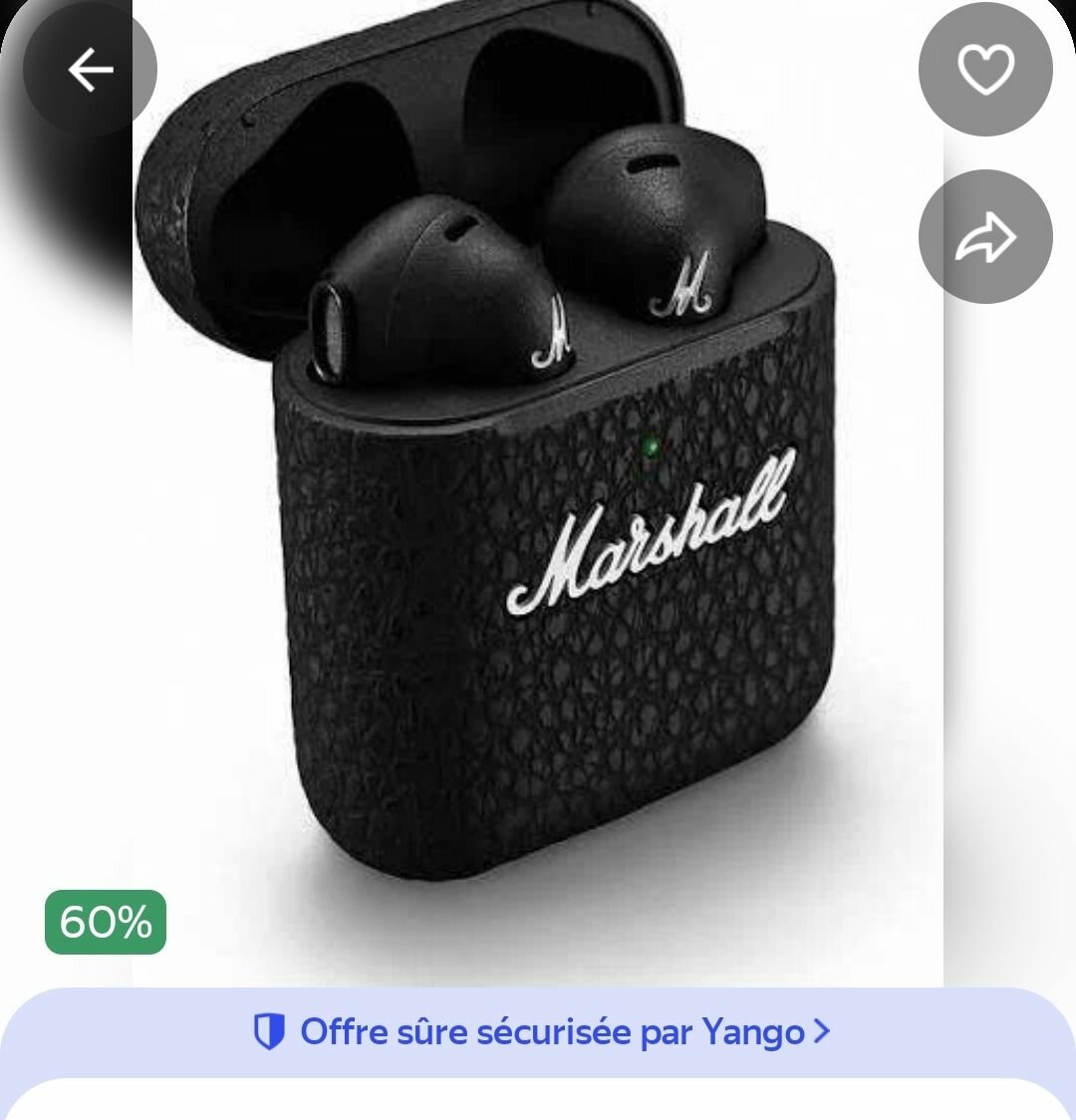Share this Marshall earbuds listing
This screenshot has height=1120, width=1076.
[x=984, y=237]
